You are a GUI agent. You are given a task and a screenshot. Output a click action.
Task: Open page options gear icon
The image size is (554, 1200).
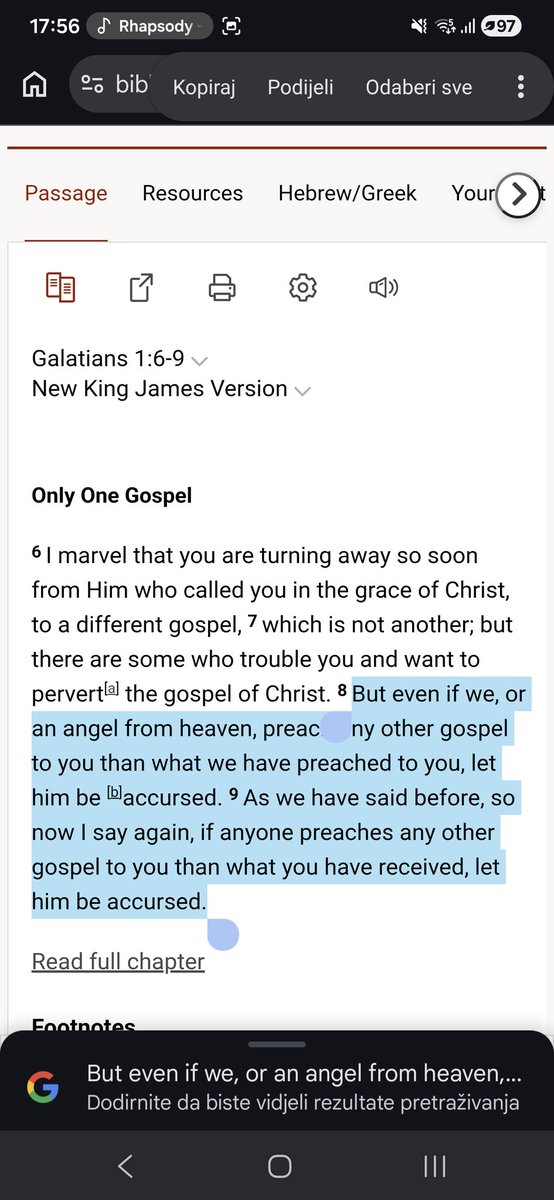[302, 288]
